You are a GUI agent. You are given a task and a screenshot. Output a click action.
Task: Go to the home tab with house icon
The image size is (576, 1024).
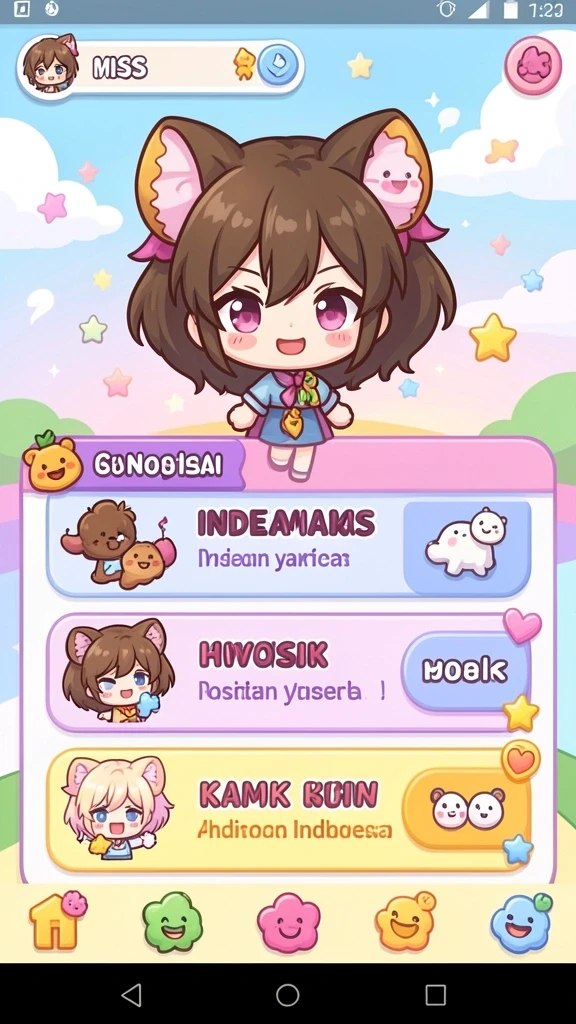57,921
